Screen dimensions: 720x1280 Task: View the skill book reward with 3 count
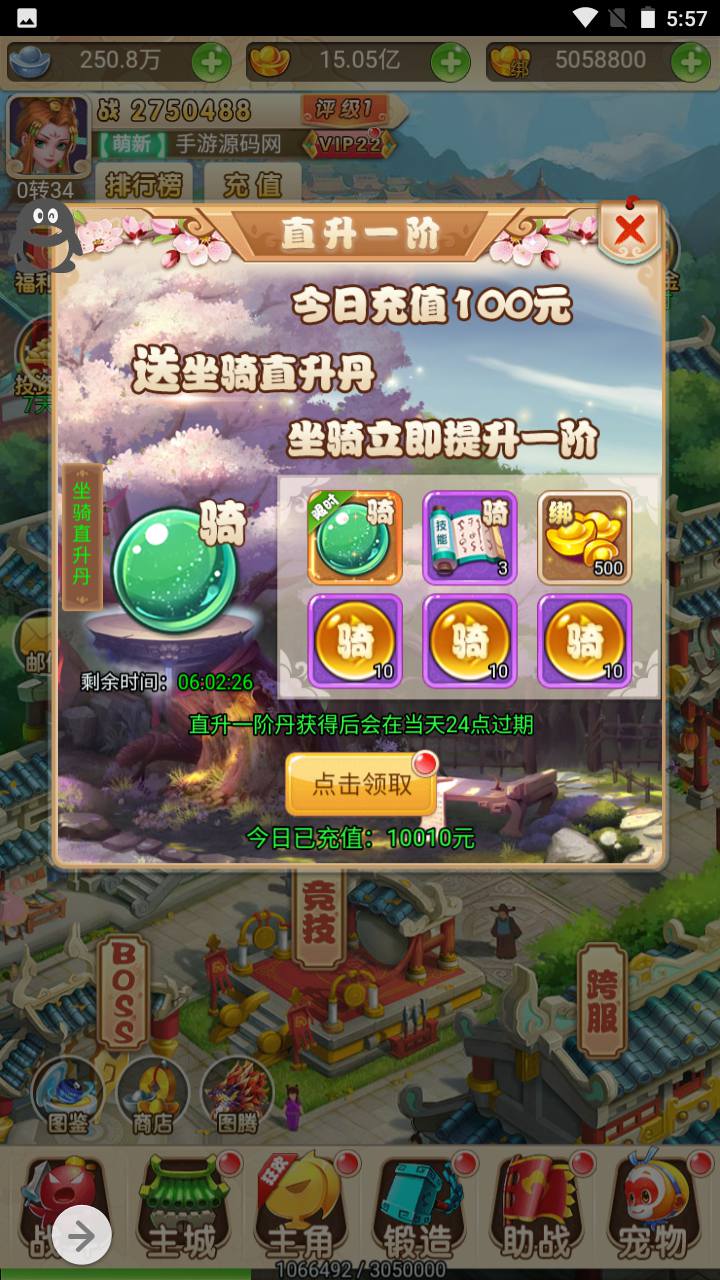click(x=470, y=538)
